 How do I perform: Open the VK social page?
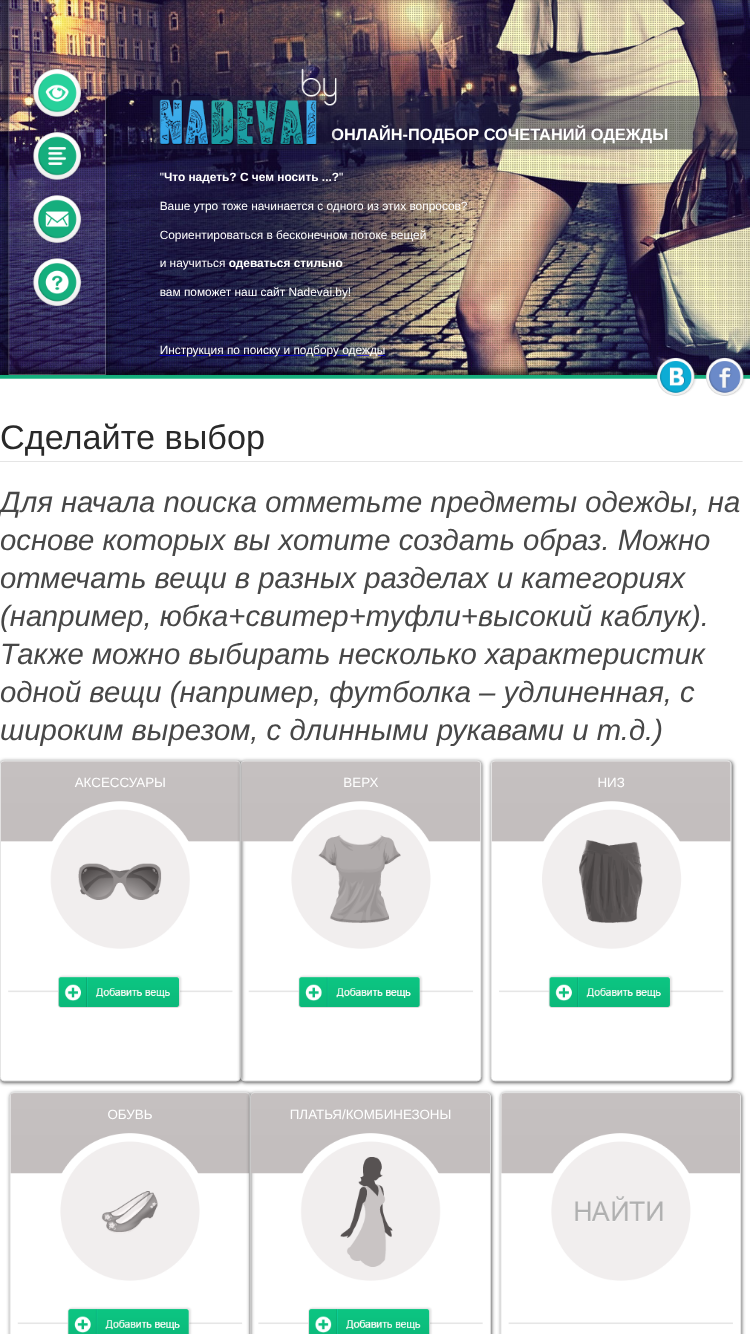(x=676, y=377)
